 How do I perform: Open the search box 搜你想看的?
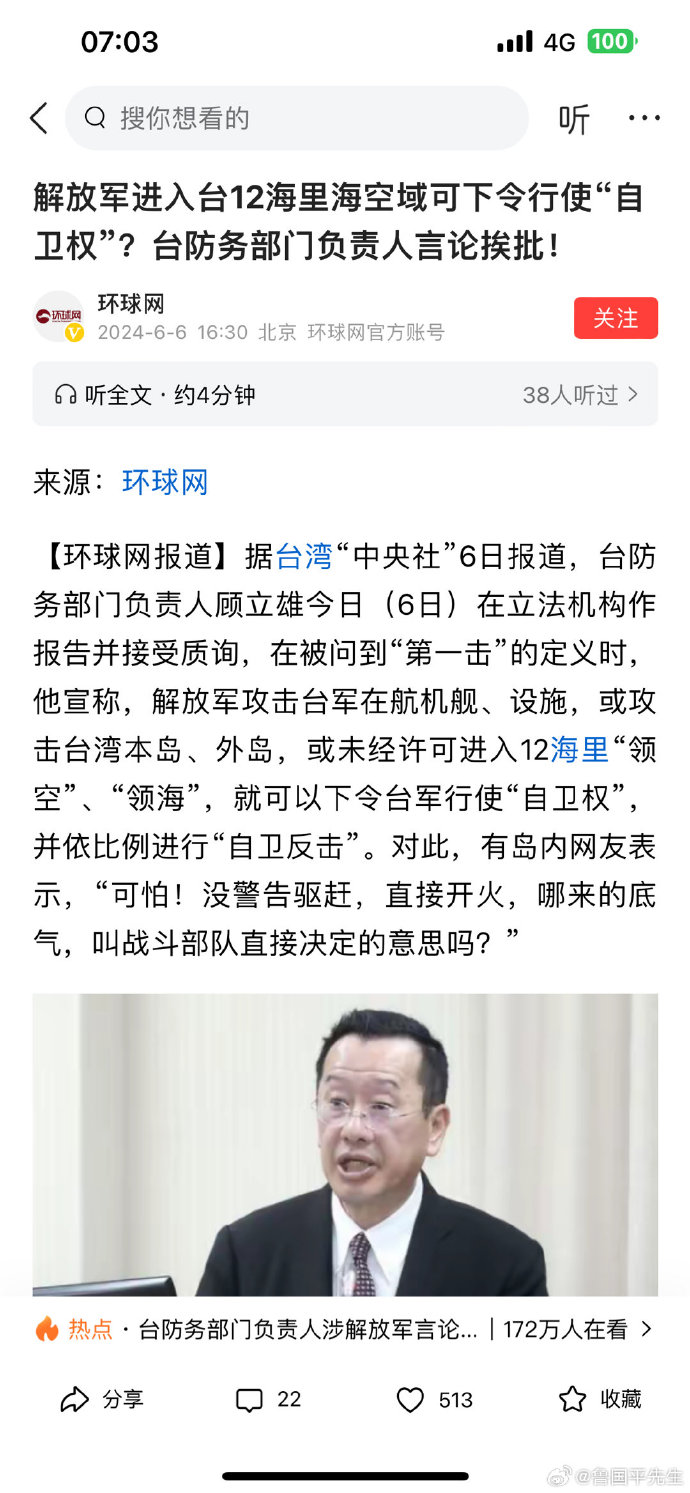point(296,119)
